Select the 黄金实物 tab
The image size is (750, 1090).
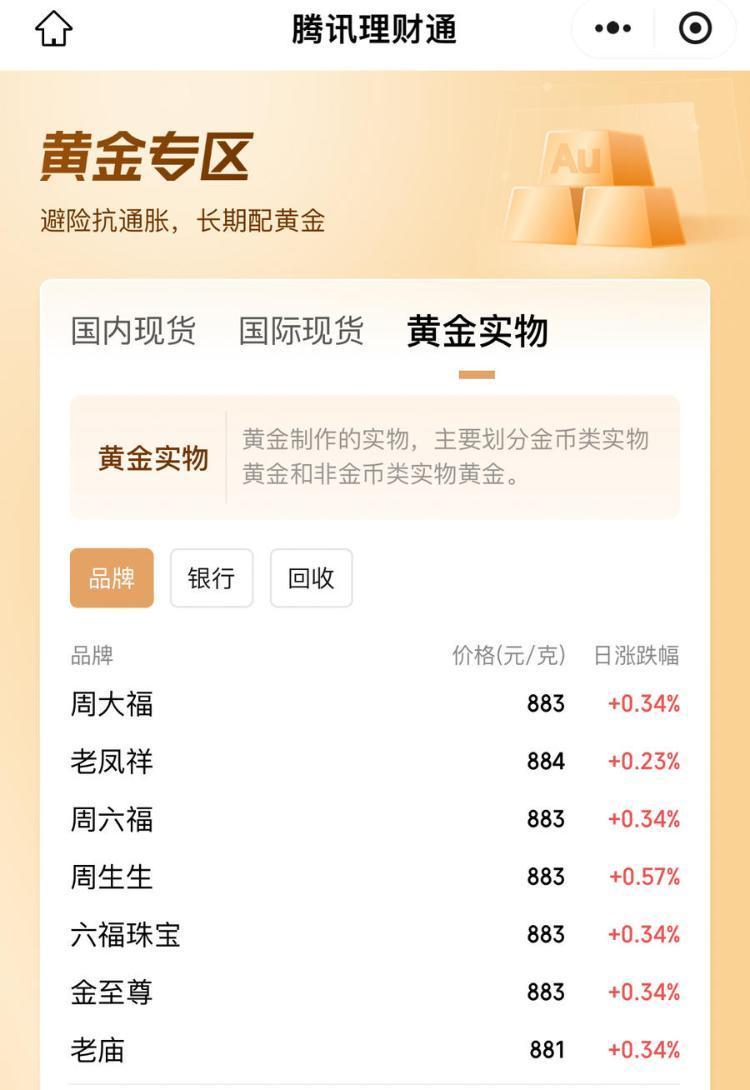tap(477, 331)
